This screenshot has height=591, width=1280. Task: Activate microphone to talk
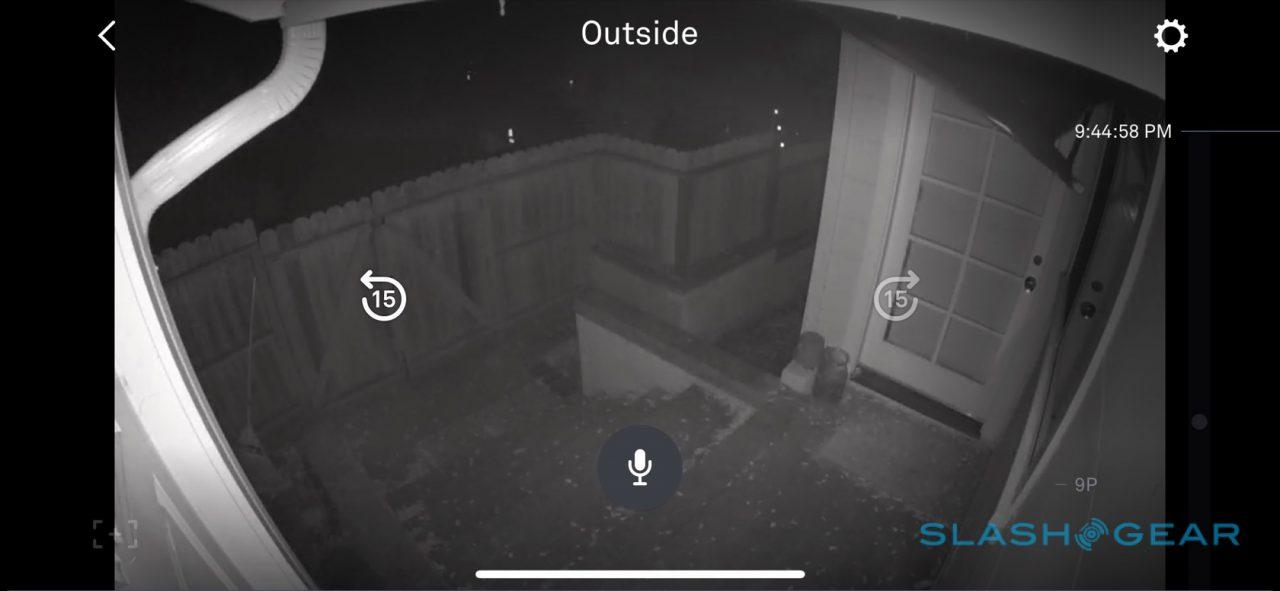640,467
